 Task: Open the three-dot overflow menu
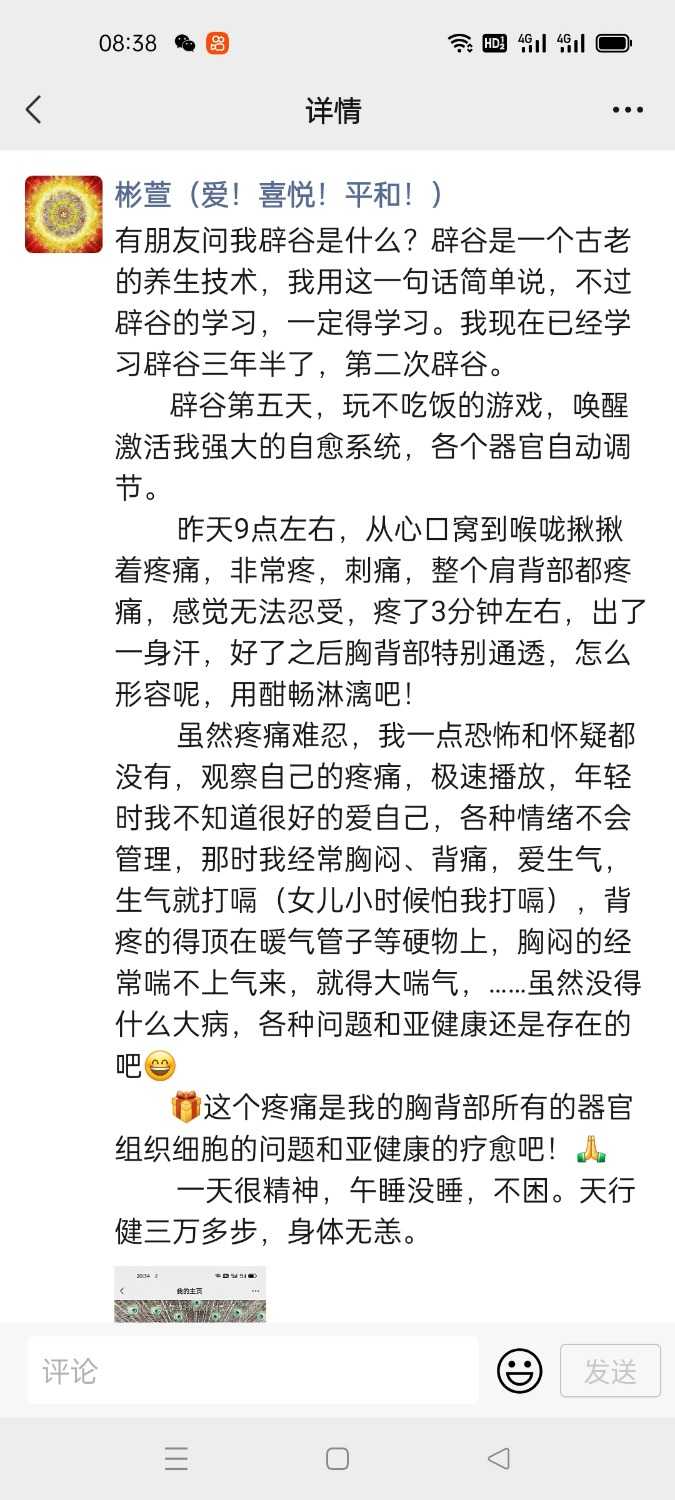628,110
